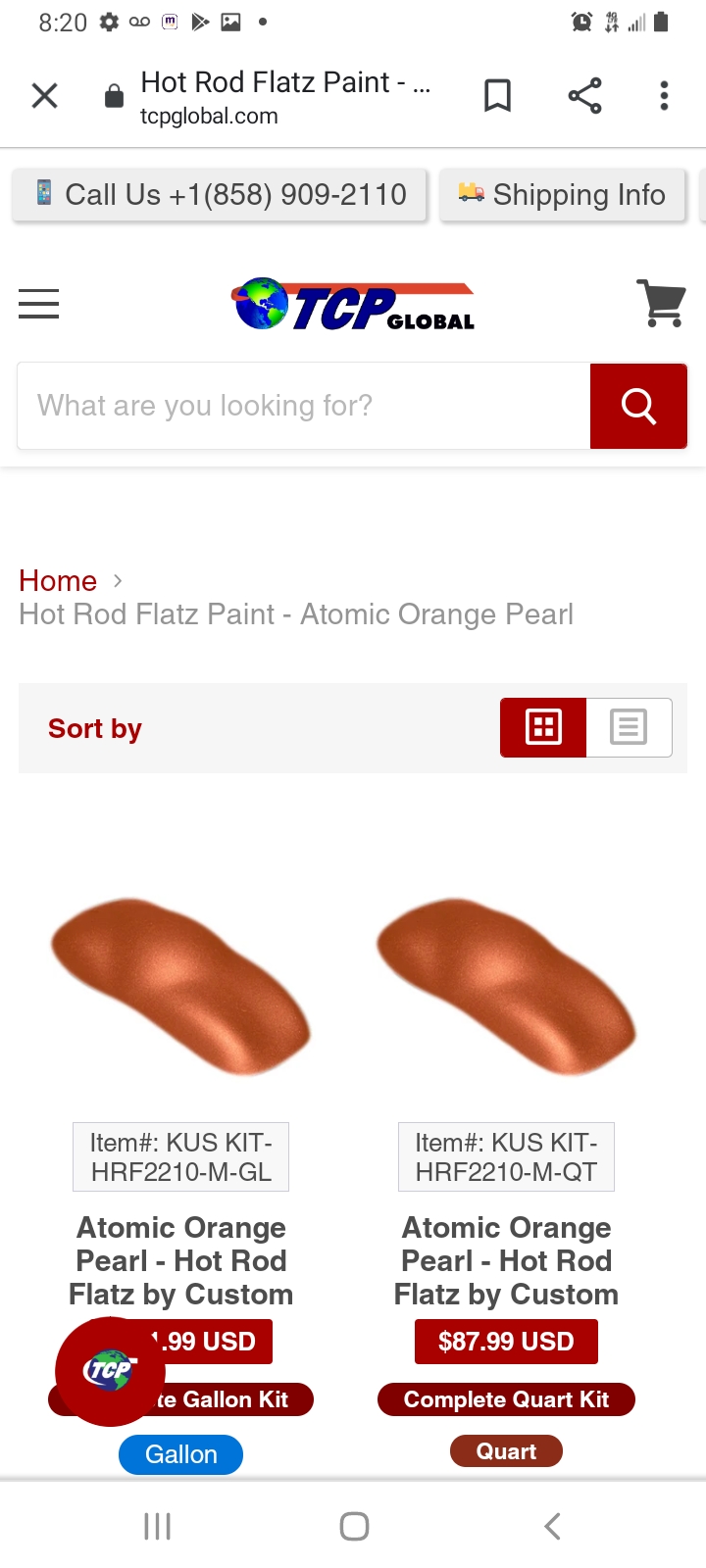Tap the round TCP floating button
The image size is (706, 1568).
(x=110, y=1371)
